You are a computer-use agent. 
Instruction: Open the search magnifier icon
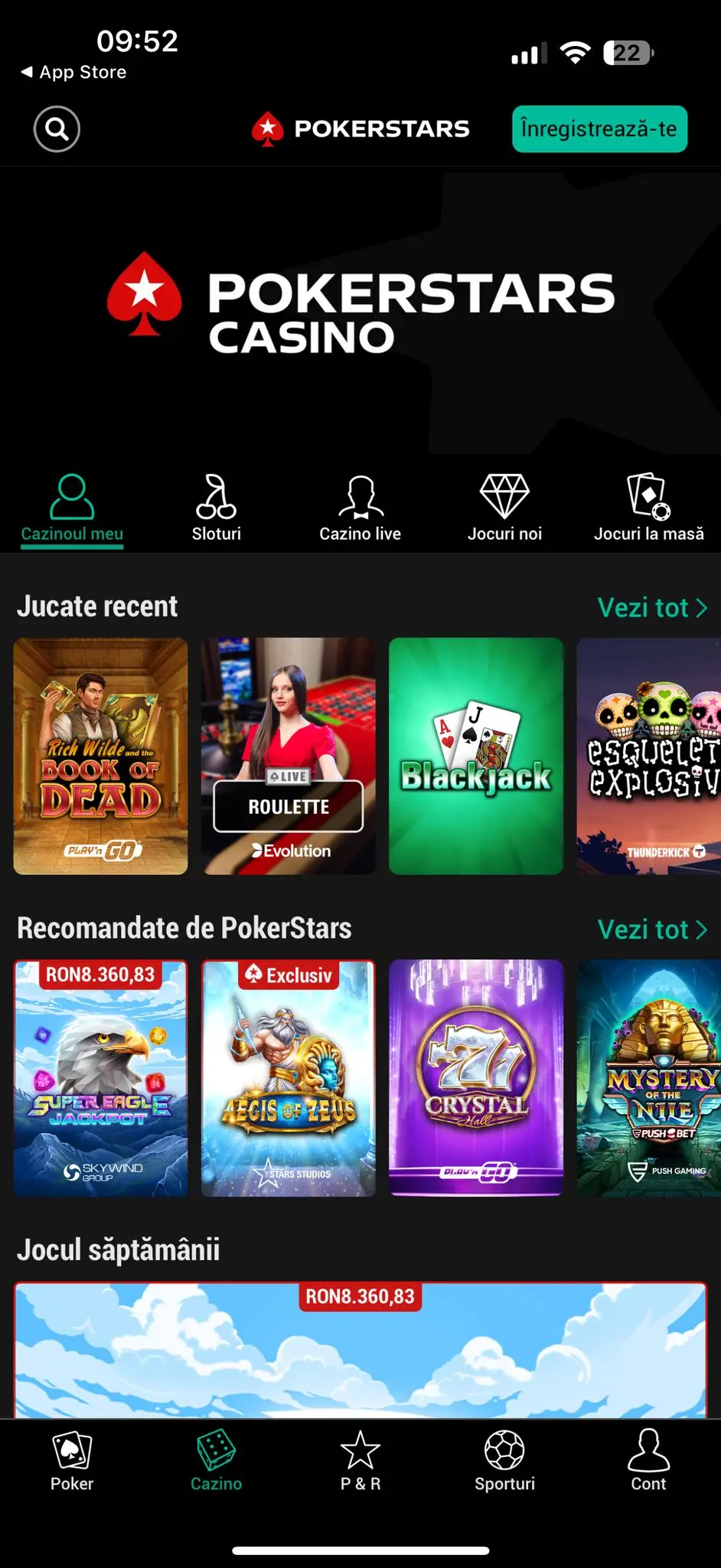57,129
